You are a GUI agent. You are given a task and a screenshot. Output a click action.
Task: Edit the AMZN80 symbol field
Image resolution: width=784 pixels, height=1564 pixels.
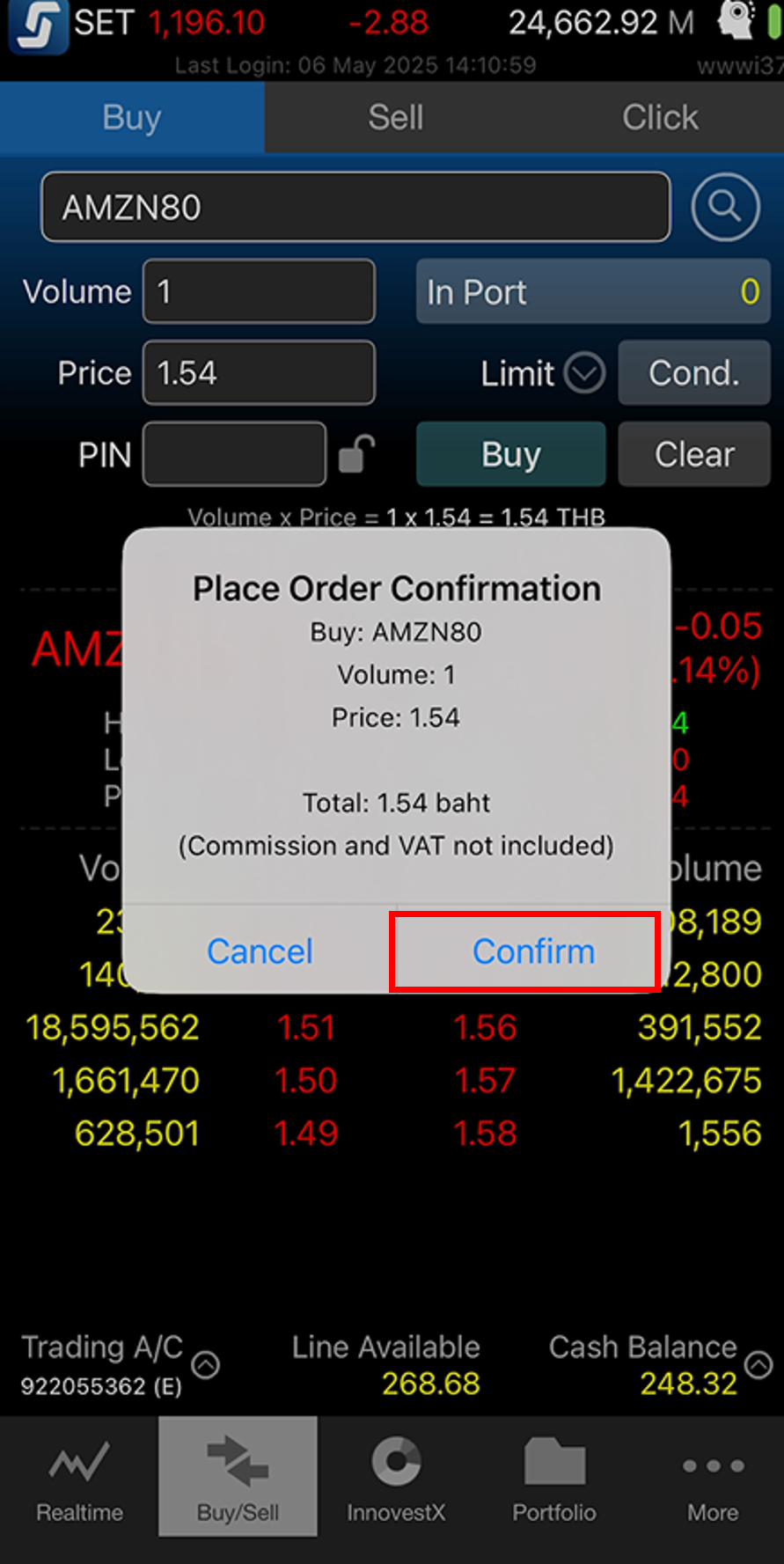(x=355, y=208)
